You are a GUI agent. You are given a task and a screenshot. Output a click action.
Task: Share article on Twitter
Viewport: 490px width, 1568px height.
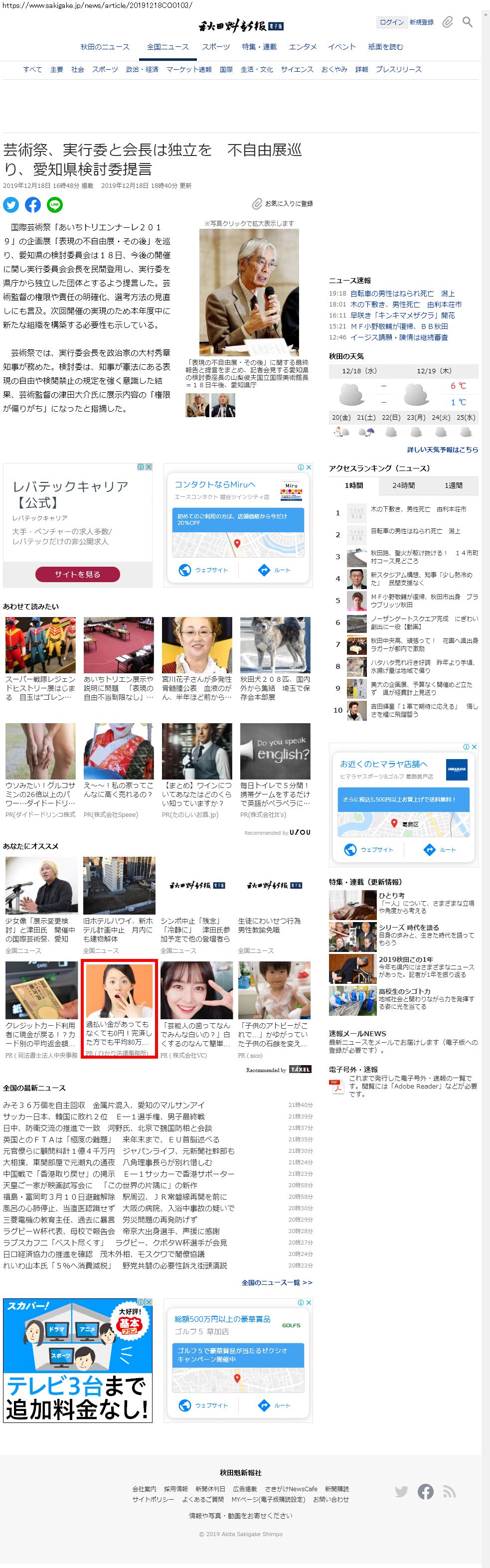[11, 204]
